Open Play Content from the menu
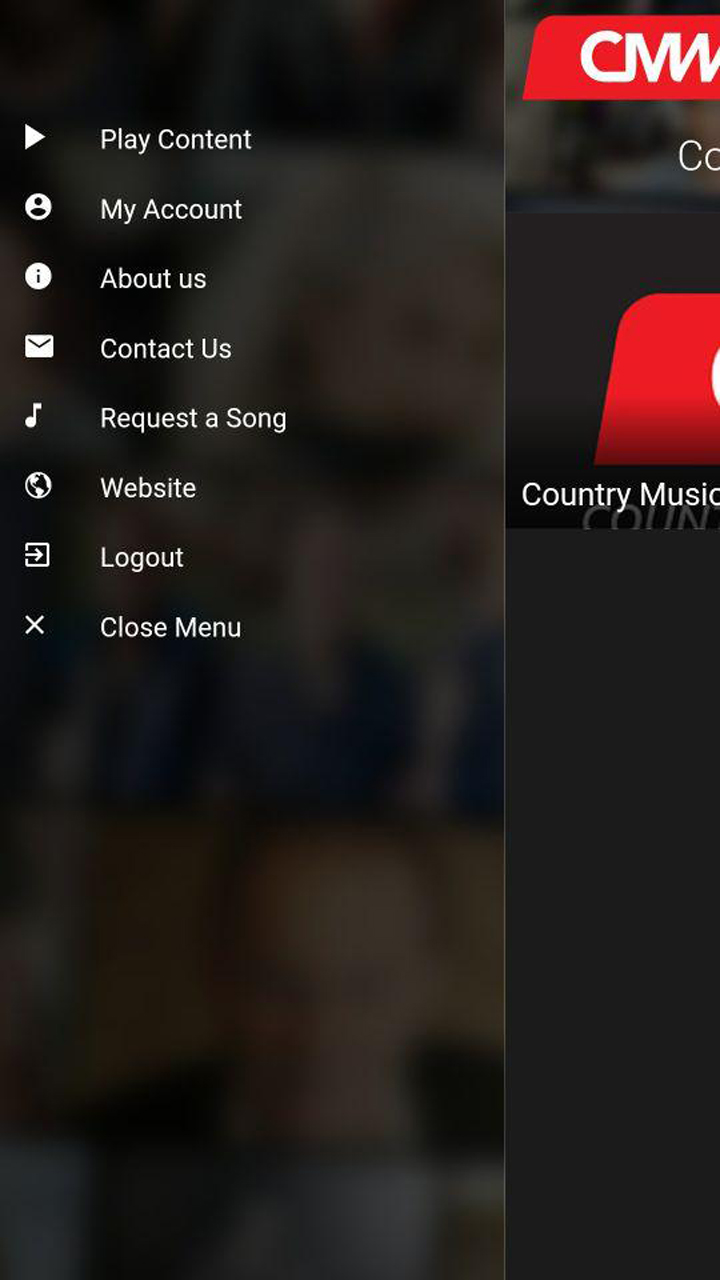 (x=252, y=139)
